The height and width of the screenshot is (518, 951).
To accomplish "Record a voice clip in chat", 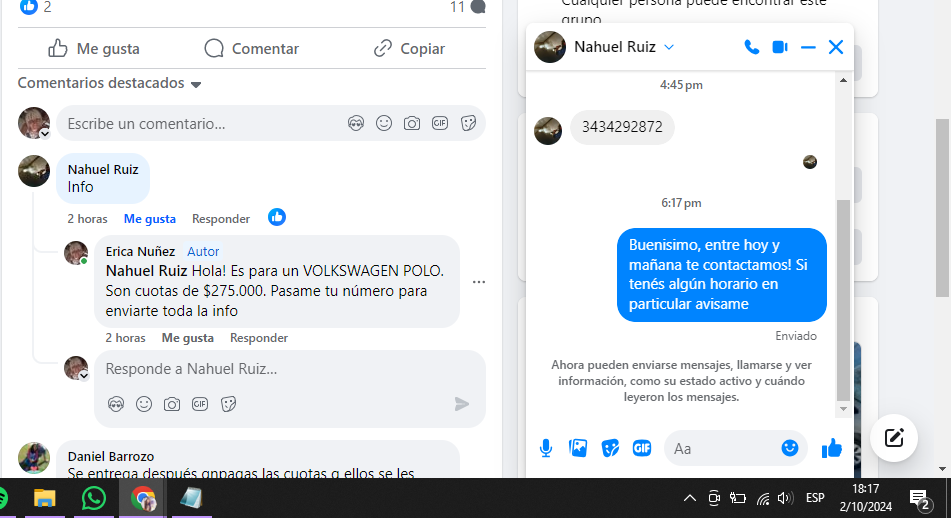I will (x=546, y=448).
